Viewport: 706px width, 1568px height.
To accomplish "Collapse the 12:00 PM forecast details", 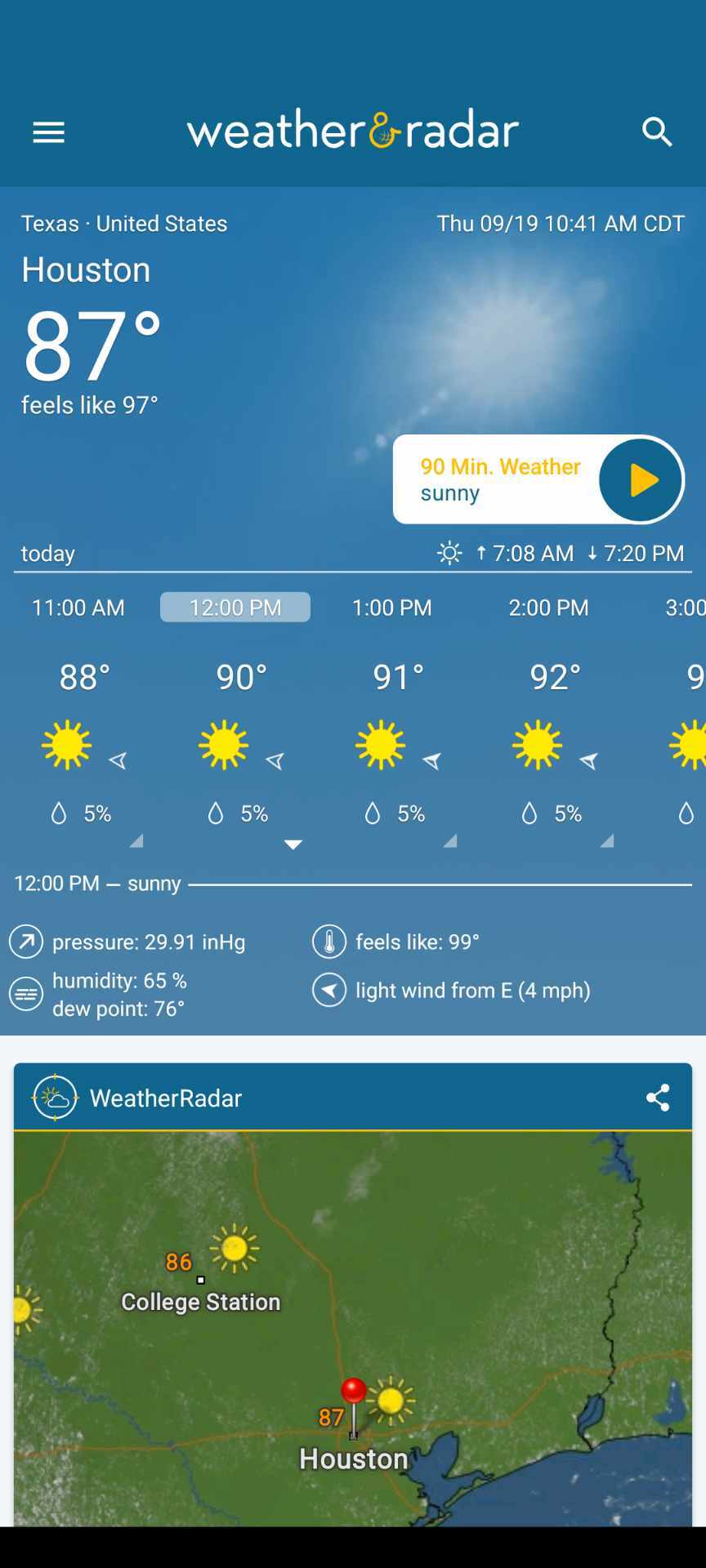I will (x=293, y=844).
